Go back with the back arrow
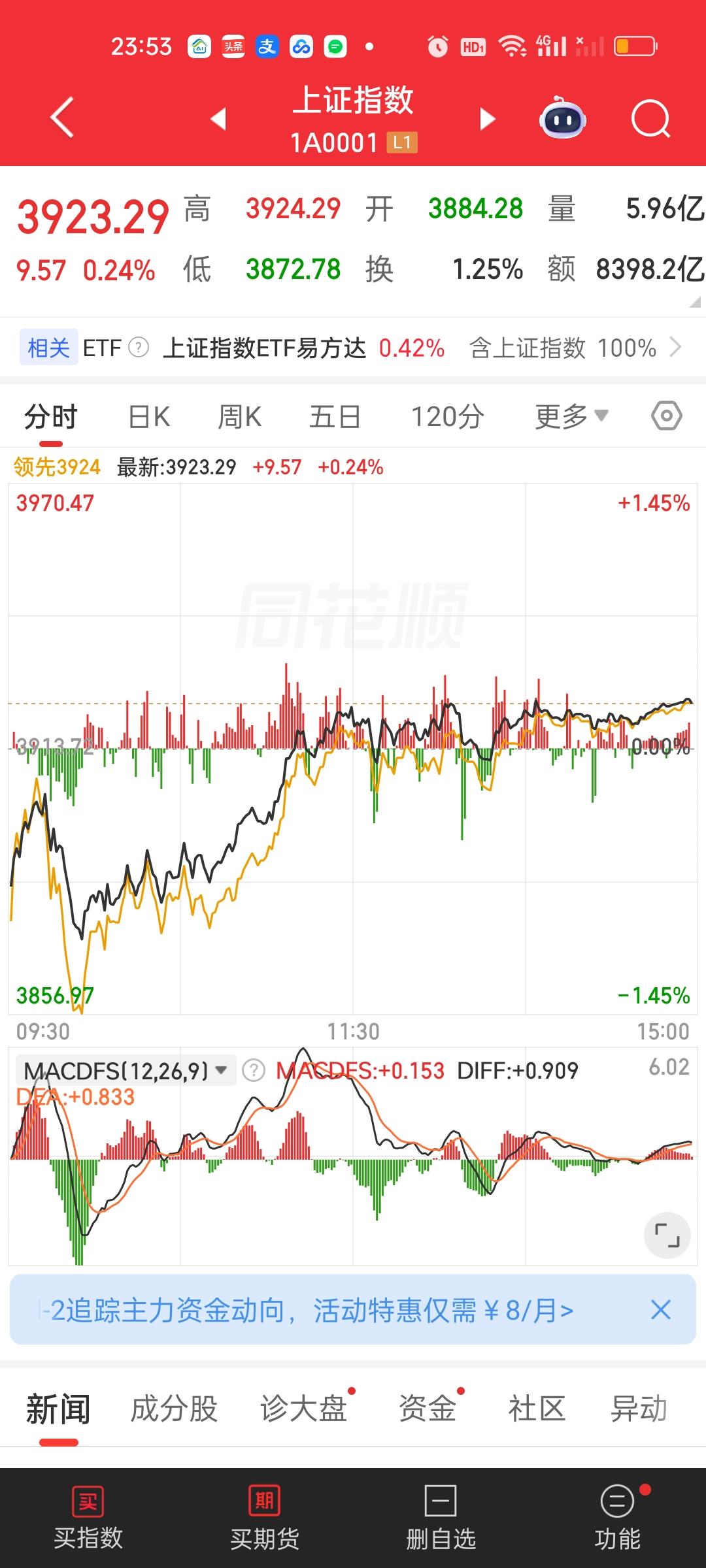 point(60,119)
